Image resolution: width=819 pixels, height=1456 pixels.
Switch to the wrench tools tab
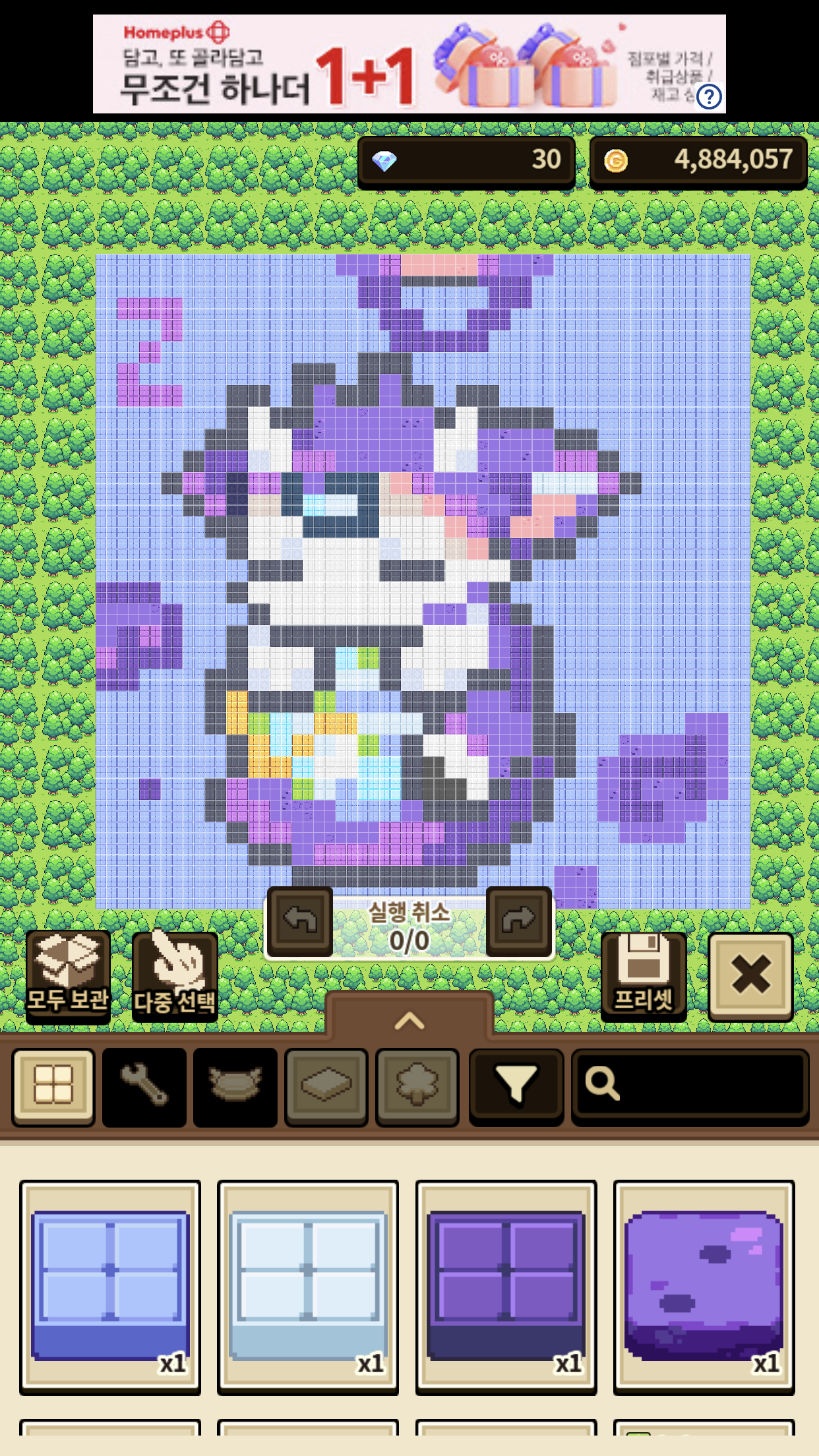pyautogui.click(x=144, y=1086)
